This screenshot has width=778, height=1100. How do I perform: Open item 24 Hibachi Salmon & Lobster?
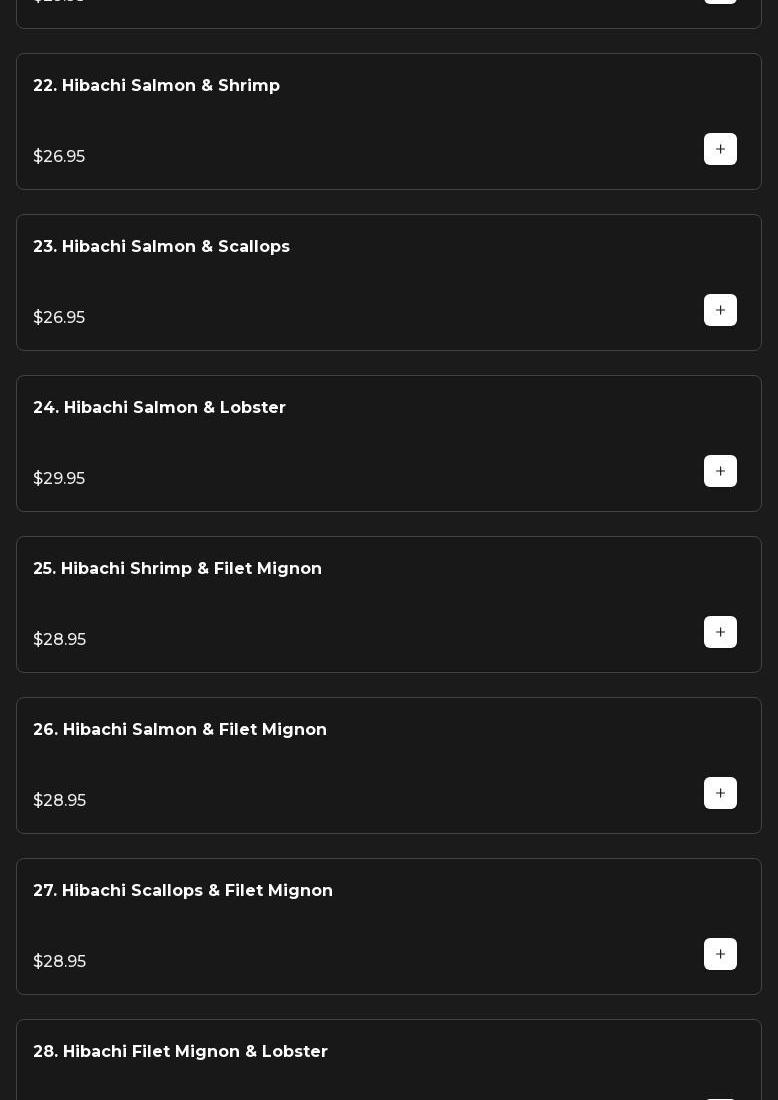coord(159,408)
